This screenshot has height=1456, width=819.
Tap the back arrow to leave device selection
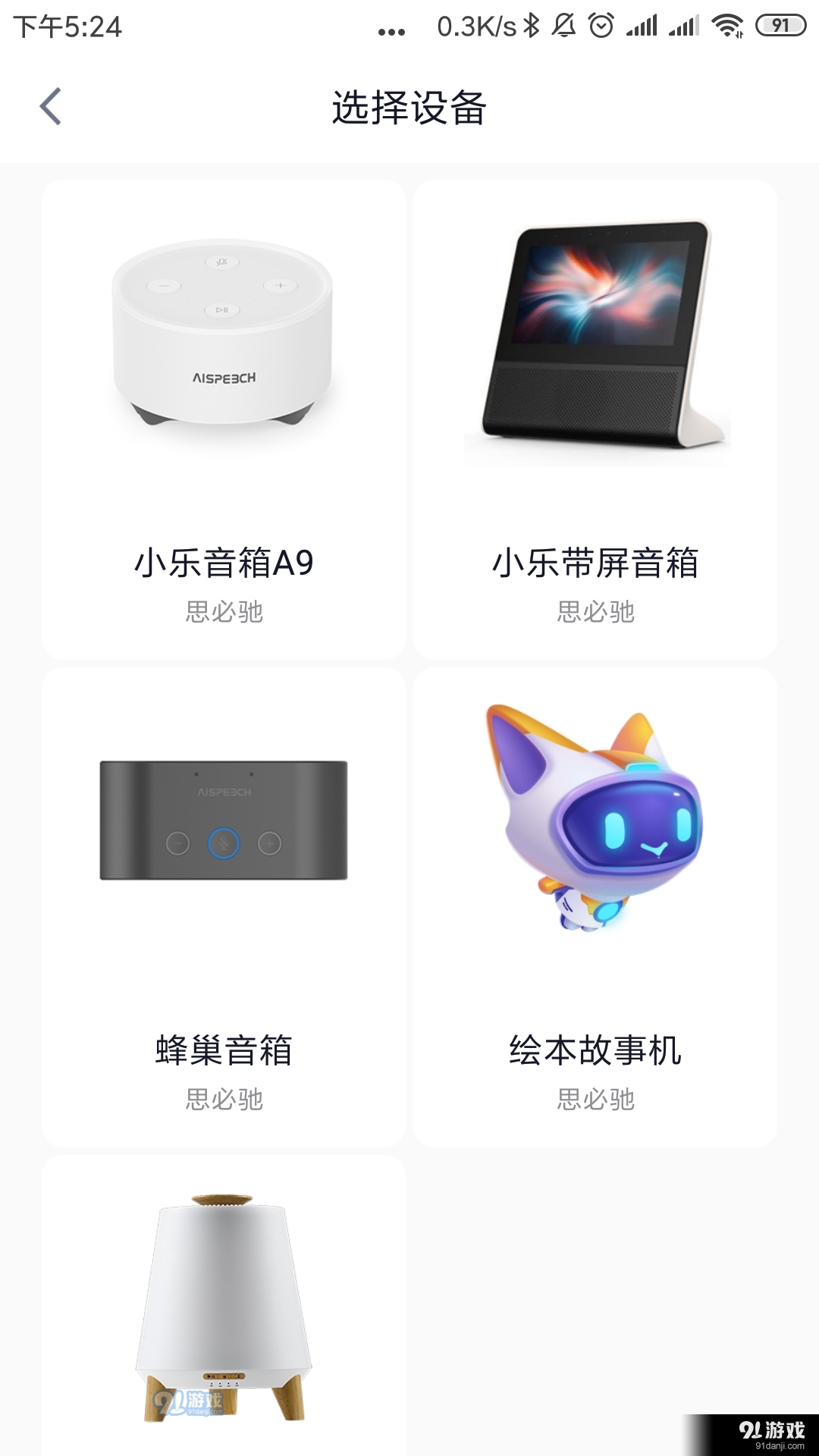click(50, 105)
